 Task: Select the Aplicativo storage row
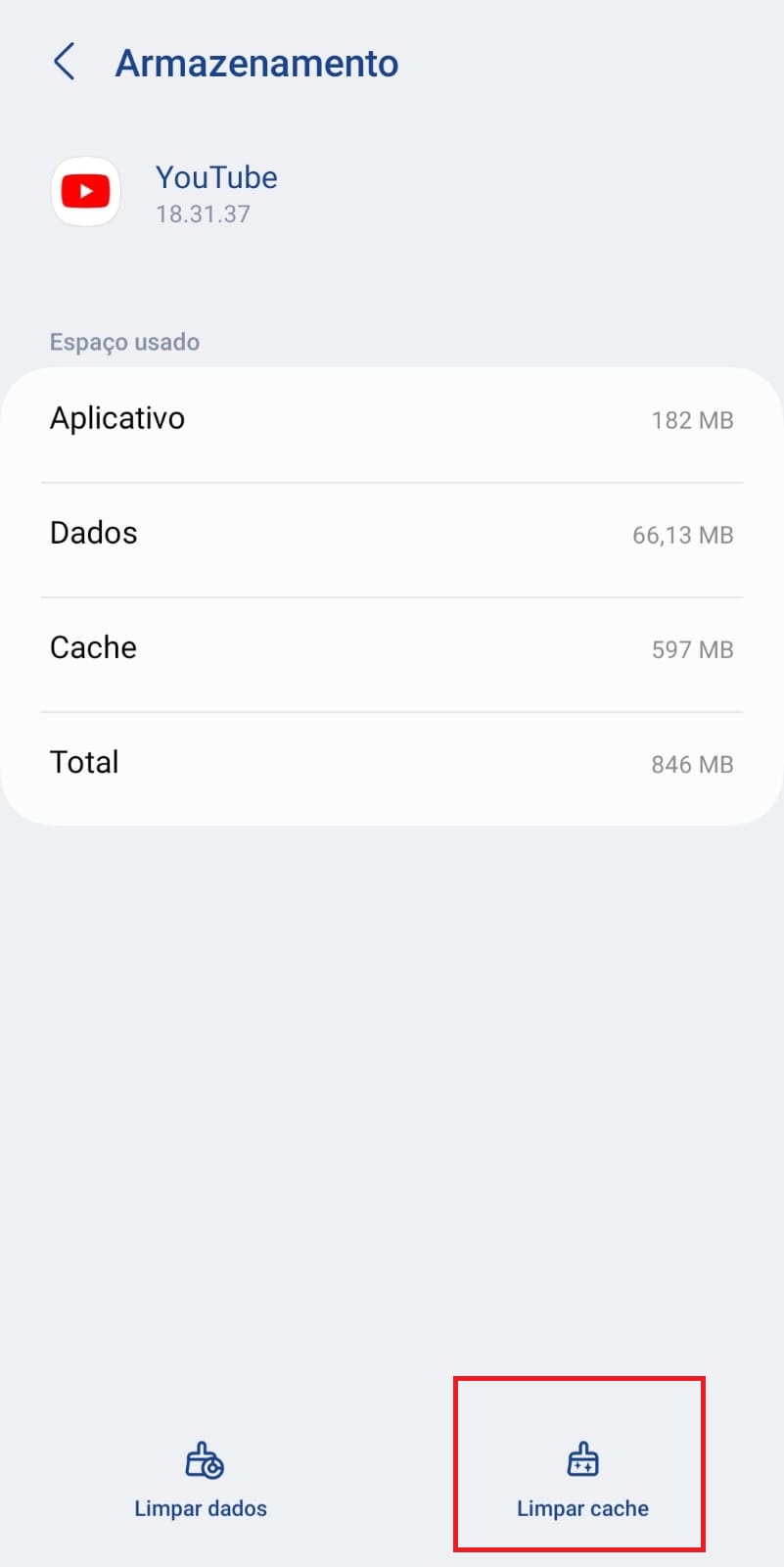click(392, 419)
